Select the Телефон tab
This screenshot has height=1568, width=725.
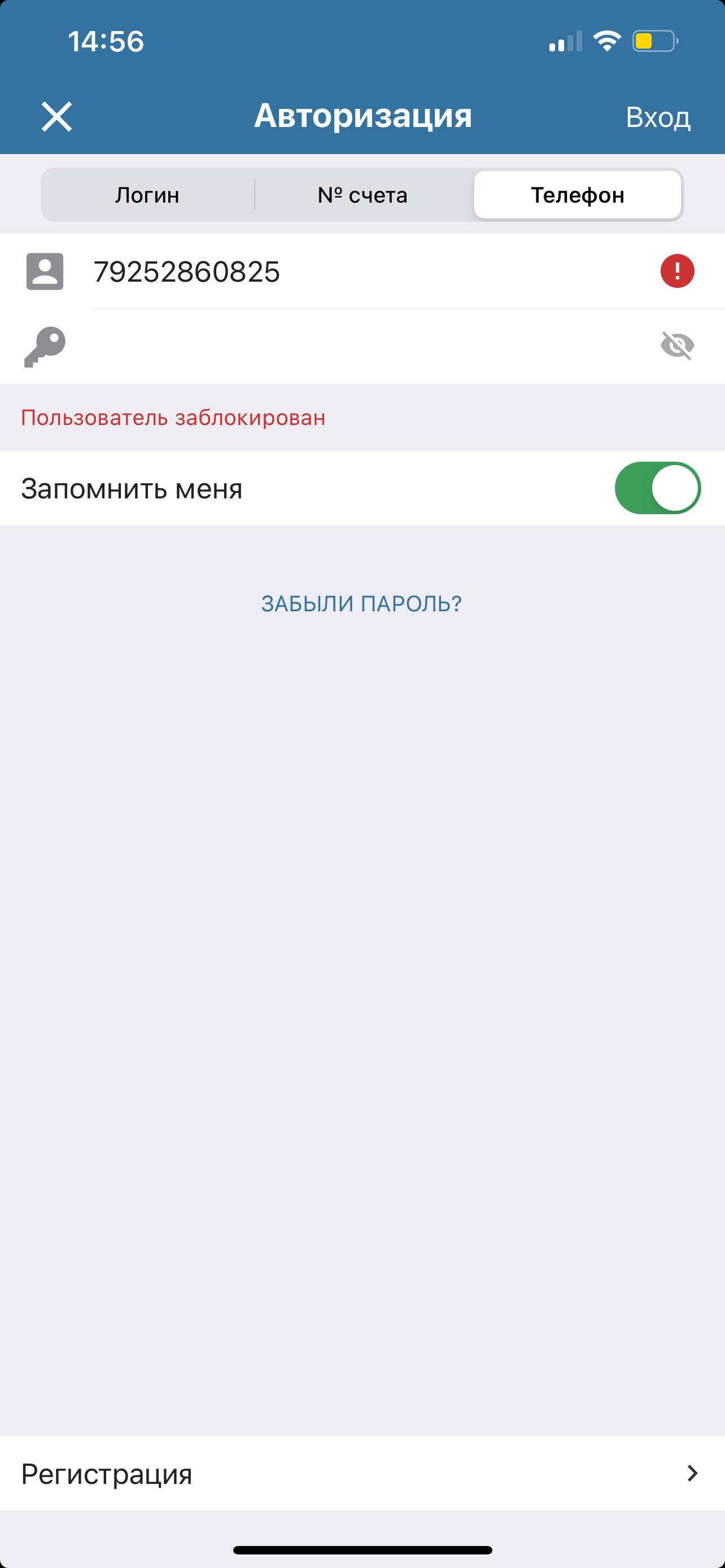click(x=577, y=195)
